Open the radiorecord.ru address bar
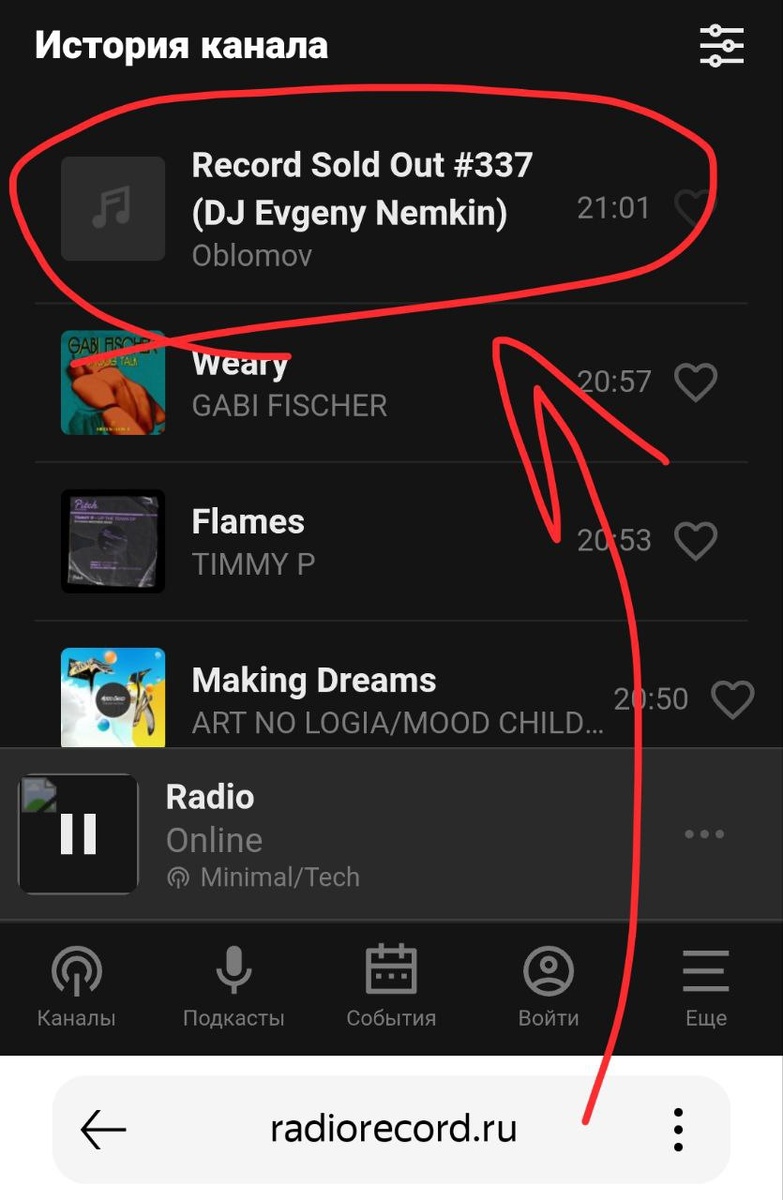This screenshot has width=783, height=1200. tap(391, 1128)
